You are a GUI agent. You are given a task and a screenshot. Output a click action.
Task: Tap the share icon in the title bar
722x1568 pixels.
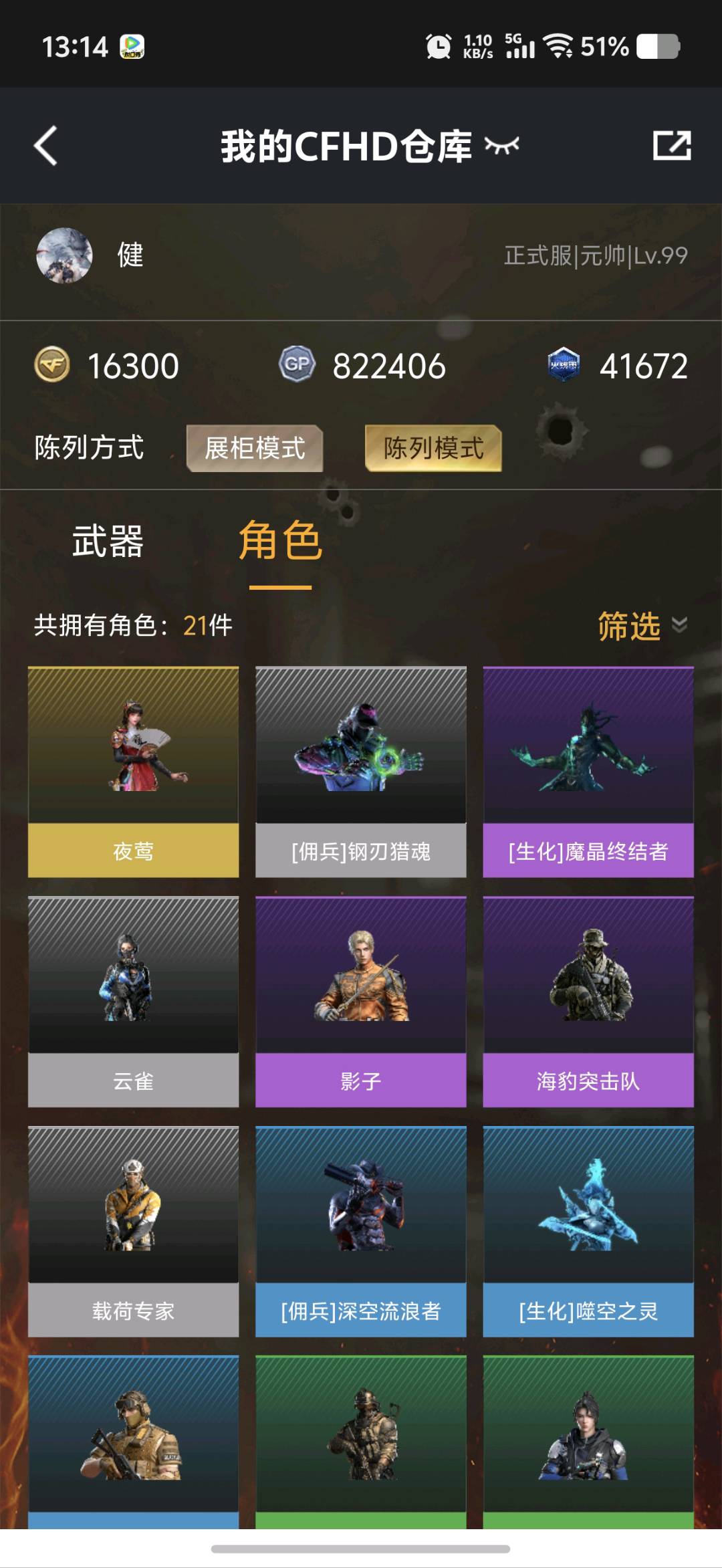672,145
